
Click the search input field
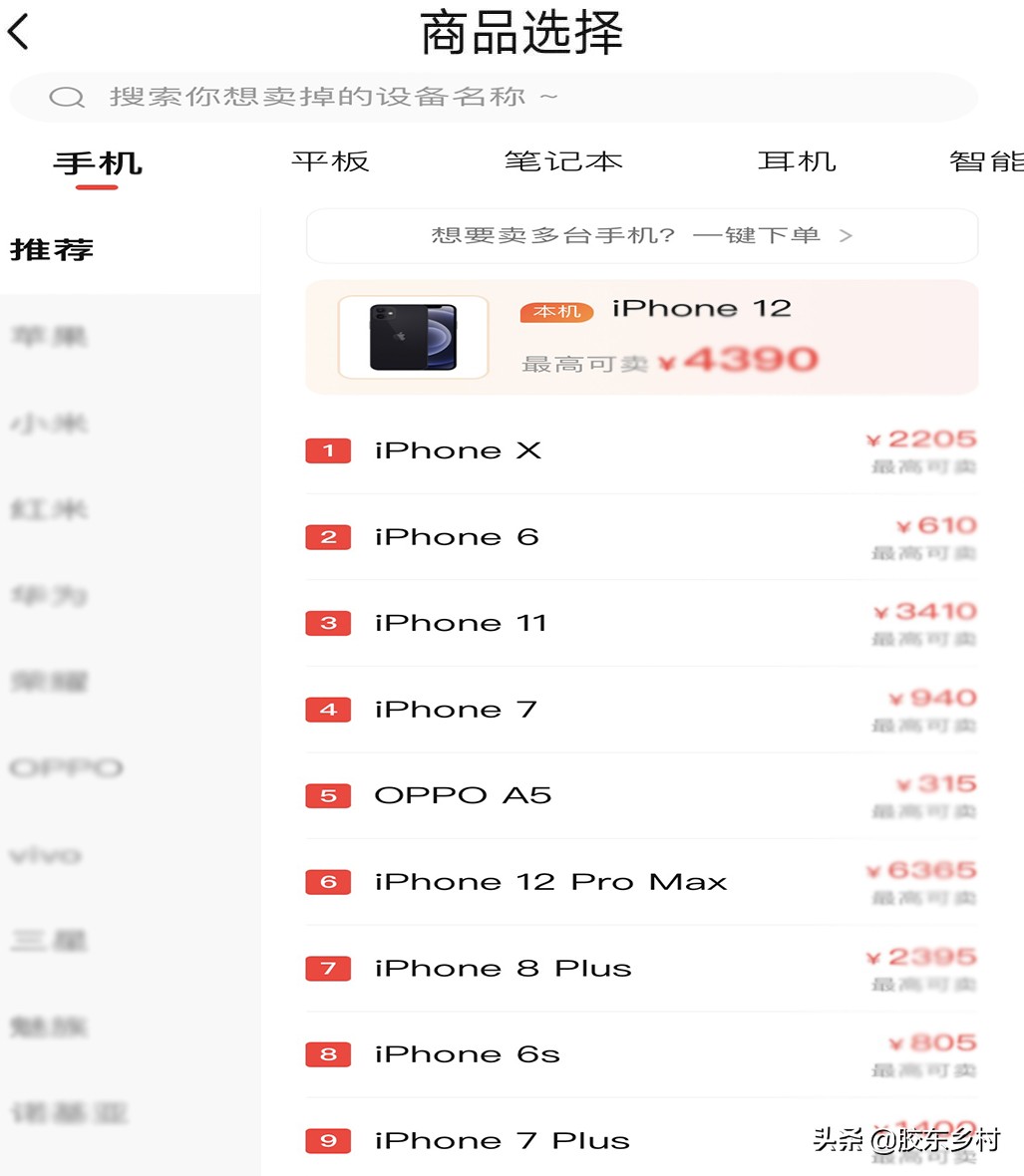(x=399, y=97)
